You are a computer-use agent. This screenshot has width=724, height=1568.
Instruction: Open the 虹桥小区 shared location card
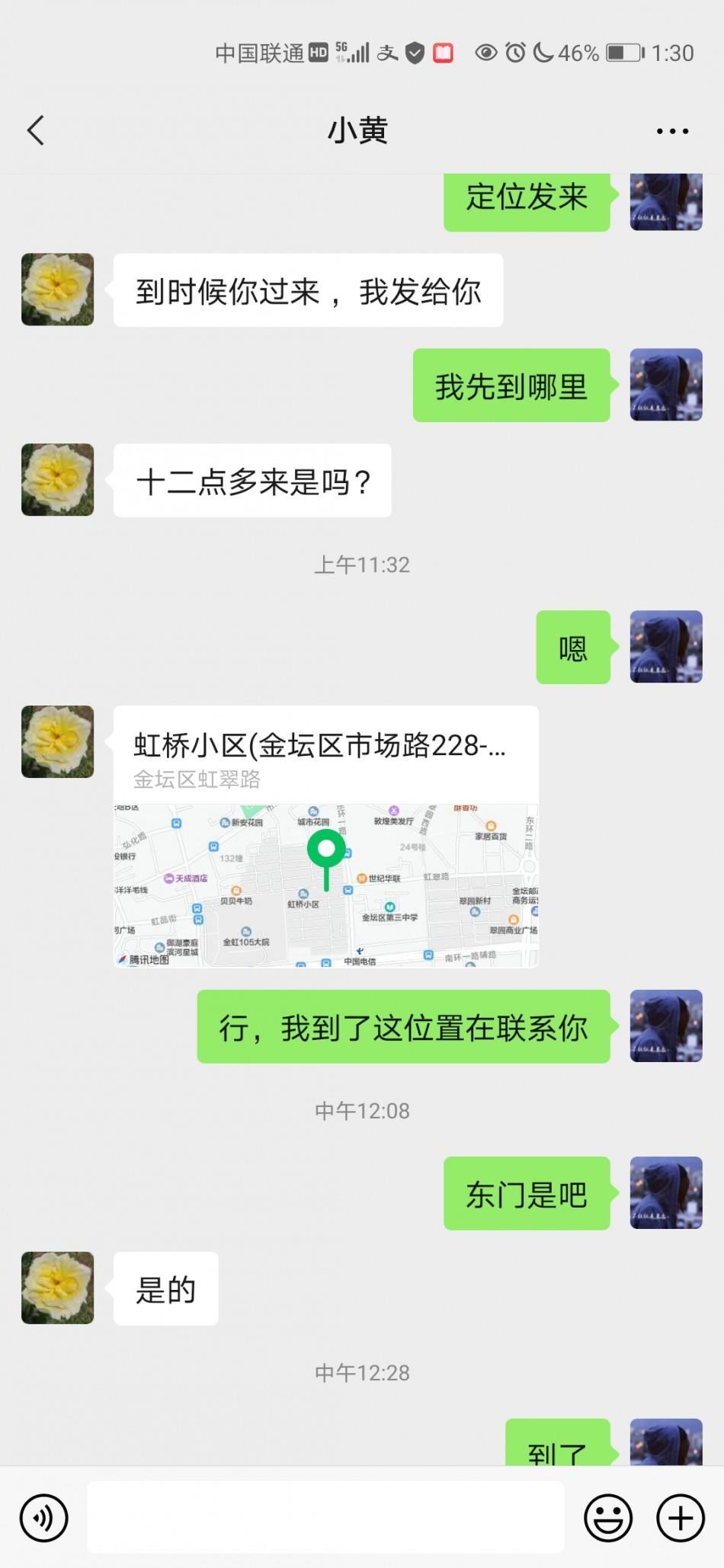coord(326,837)
